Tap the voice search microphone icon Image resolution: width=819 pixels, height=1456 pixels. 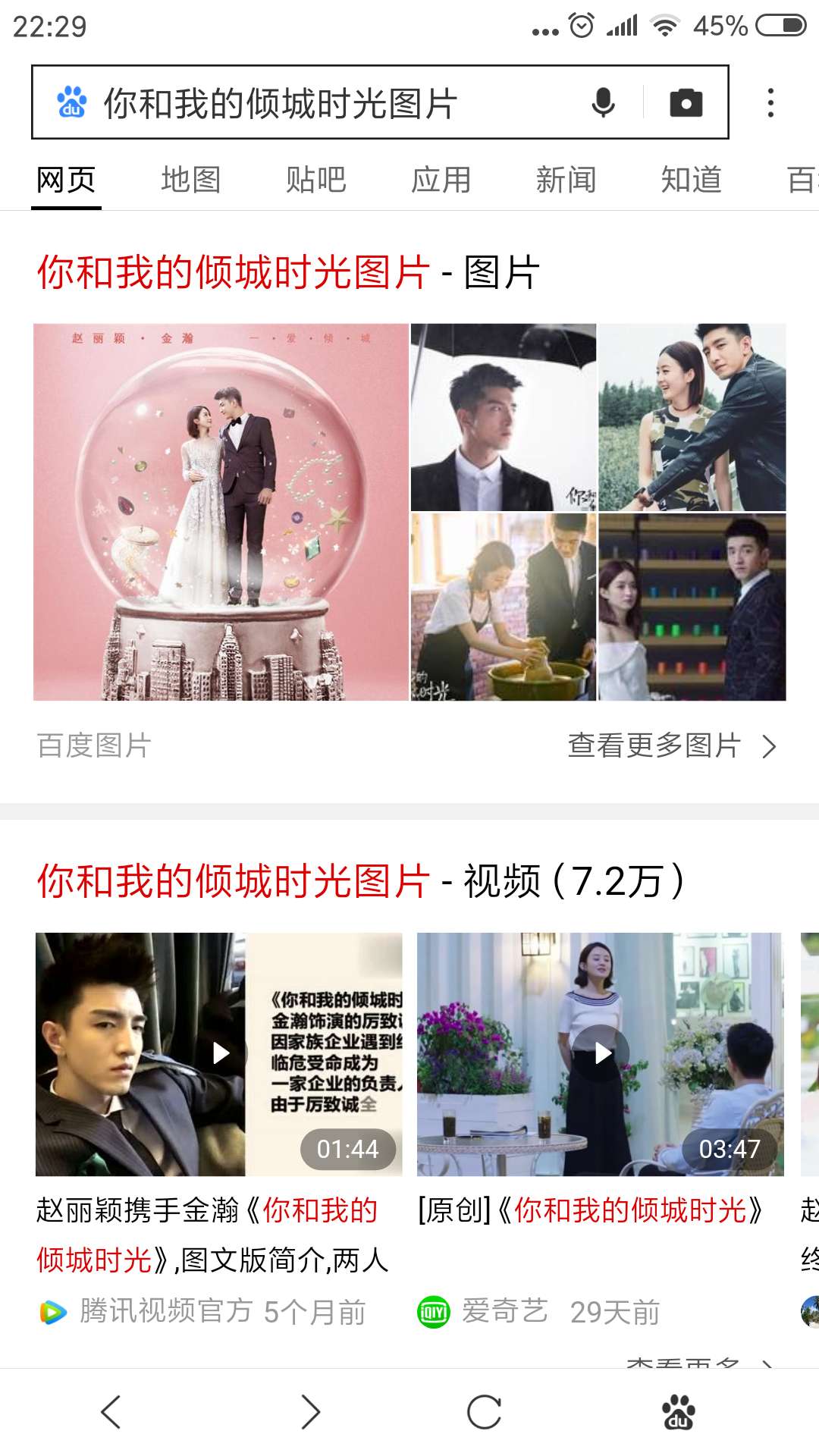click(603, 102)
